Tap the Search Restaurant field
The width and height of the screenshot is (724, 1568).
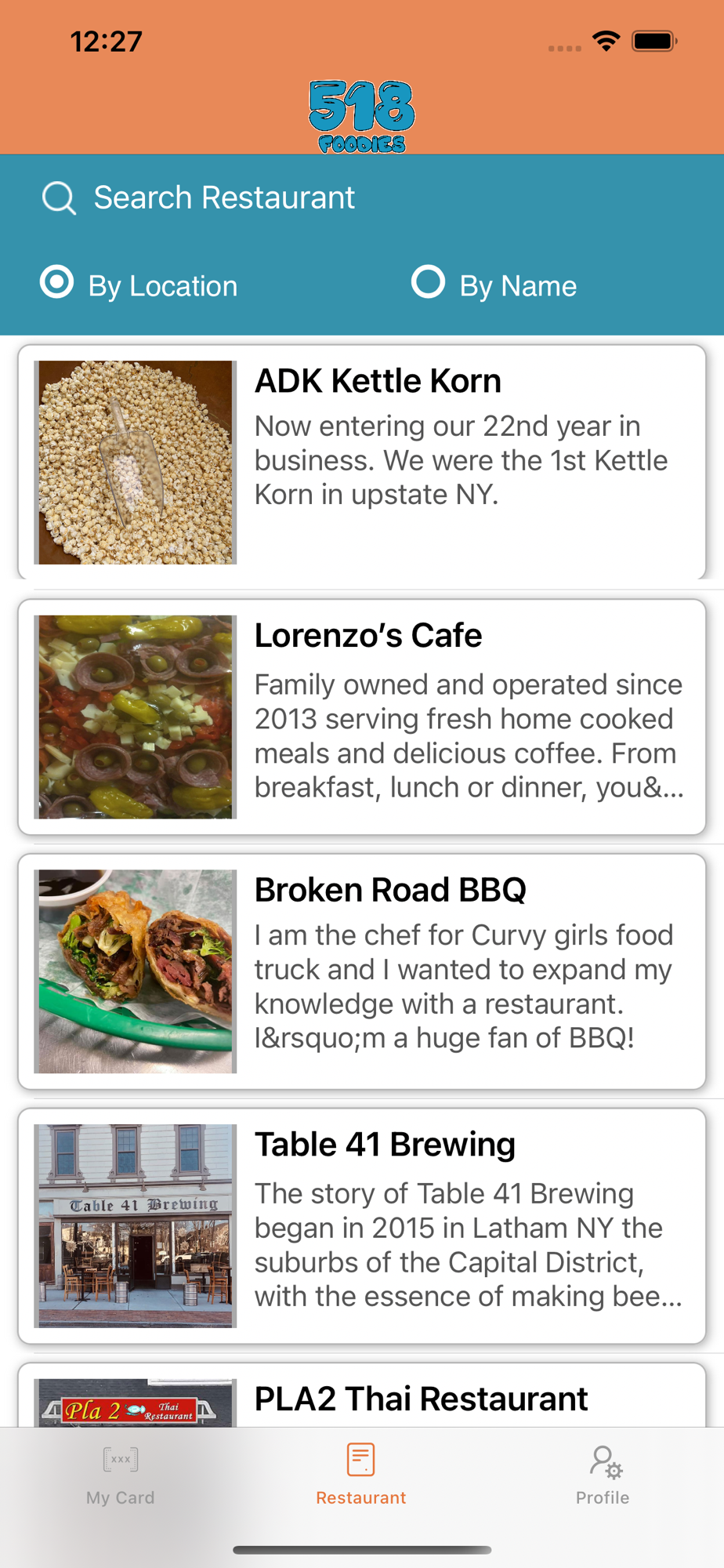pyautogui.click(x=224, y=198)
